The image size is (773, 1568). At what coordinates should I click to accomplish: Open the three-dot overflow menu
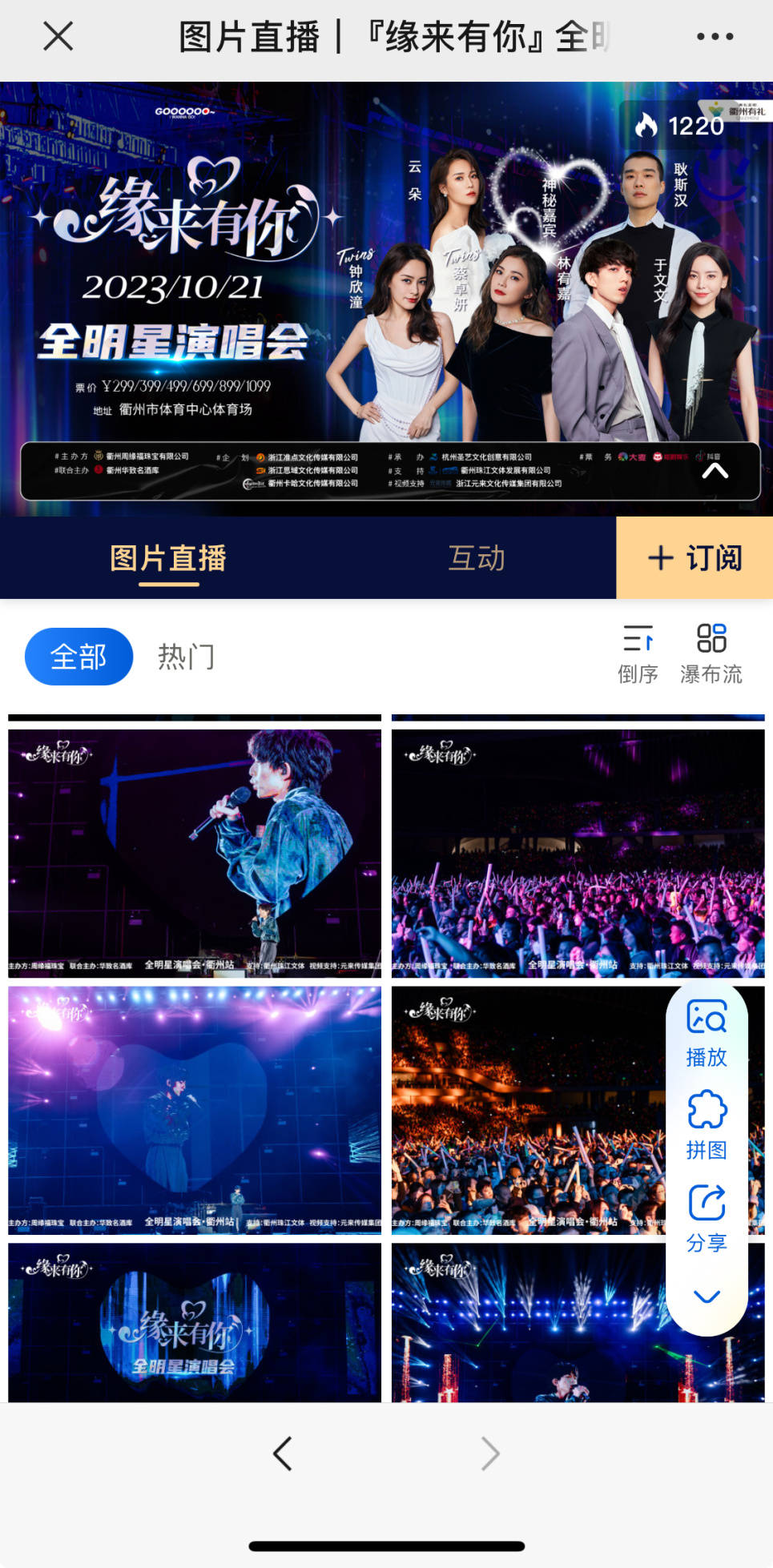click(x=715, y=36)
